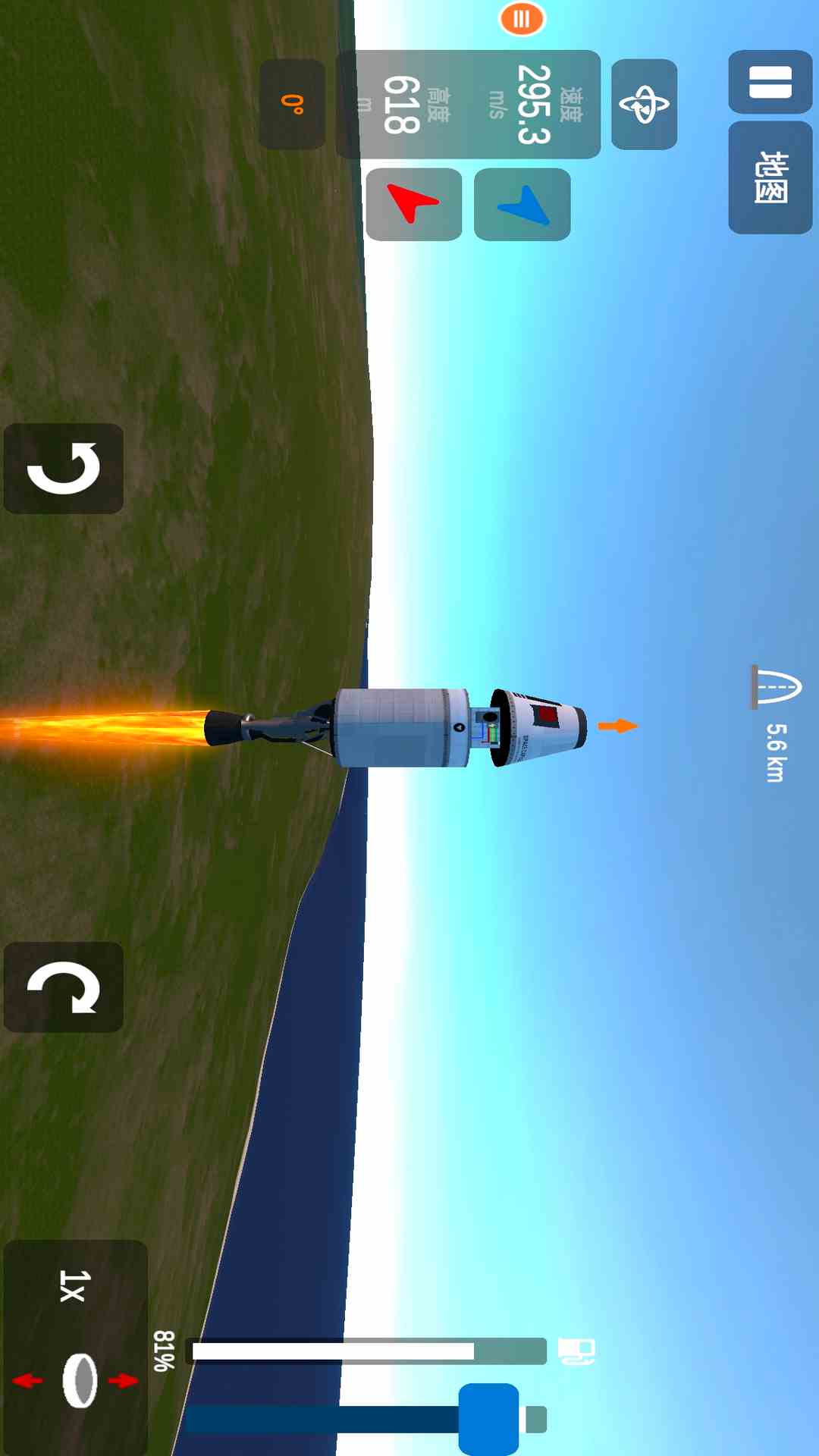Select the red navigation arrow button
Viewport: 819px width, 1456px height.
(413, 204)
